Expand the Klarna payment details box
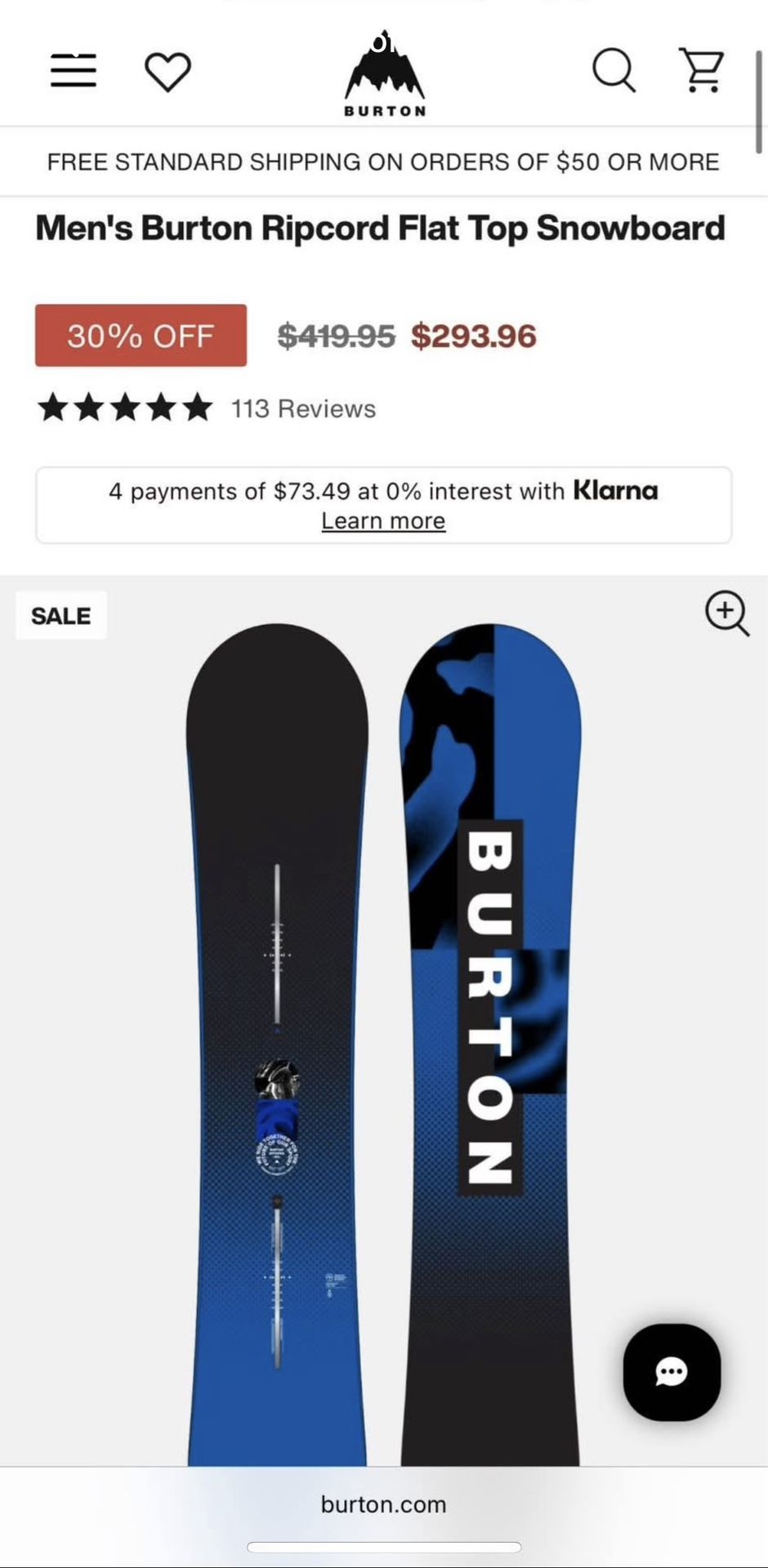The image size is (768, 1568). click(x=383, y=505)
